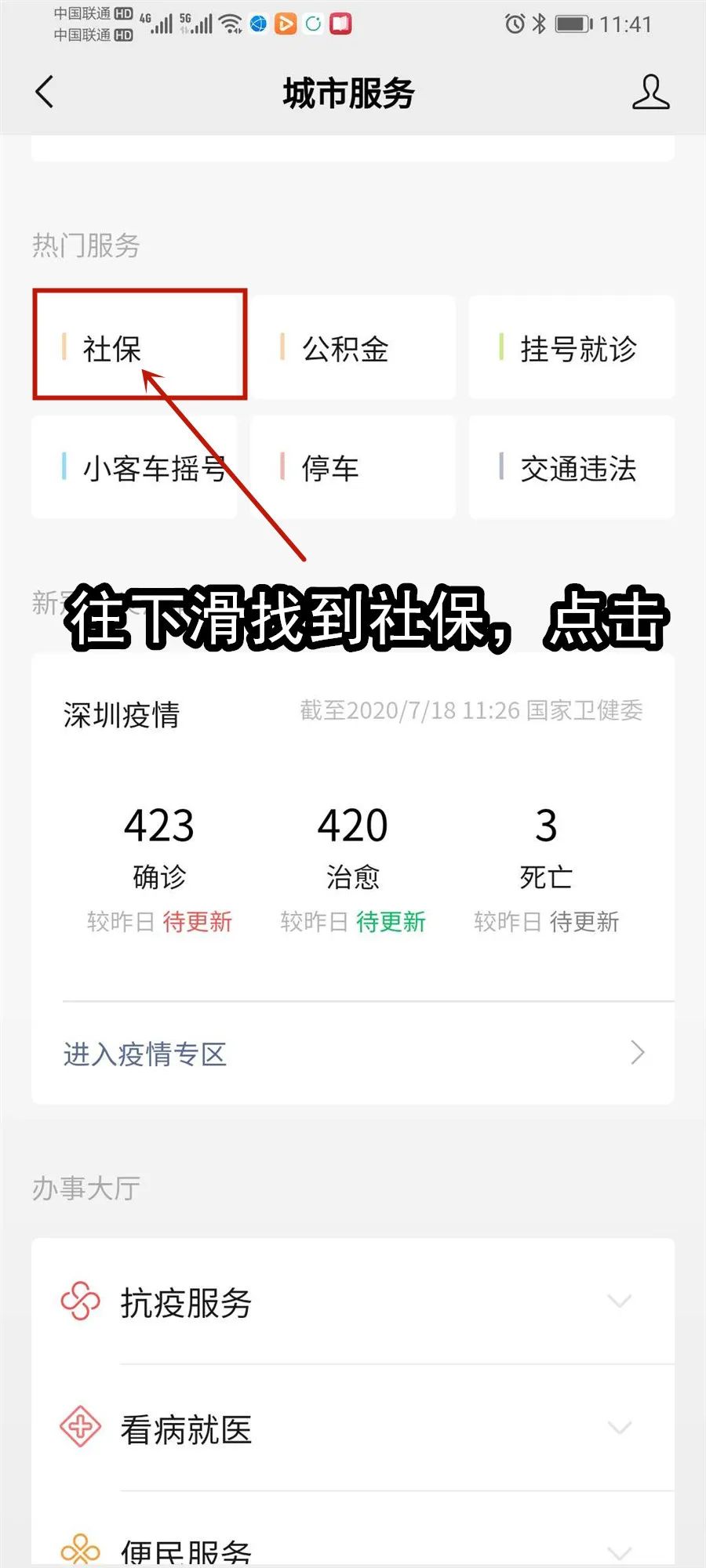
Task: Check 交通违法 service
Action: (571, 468)
